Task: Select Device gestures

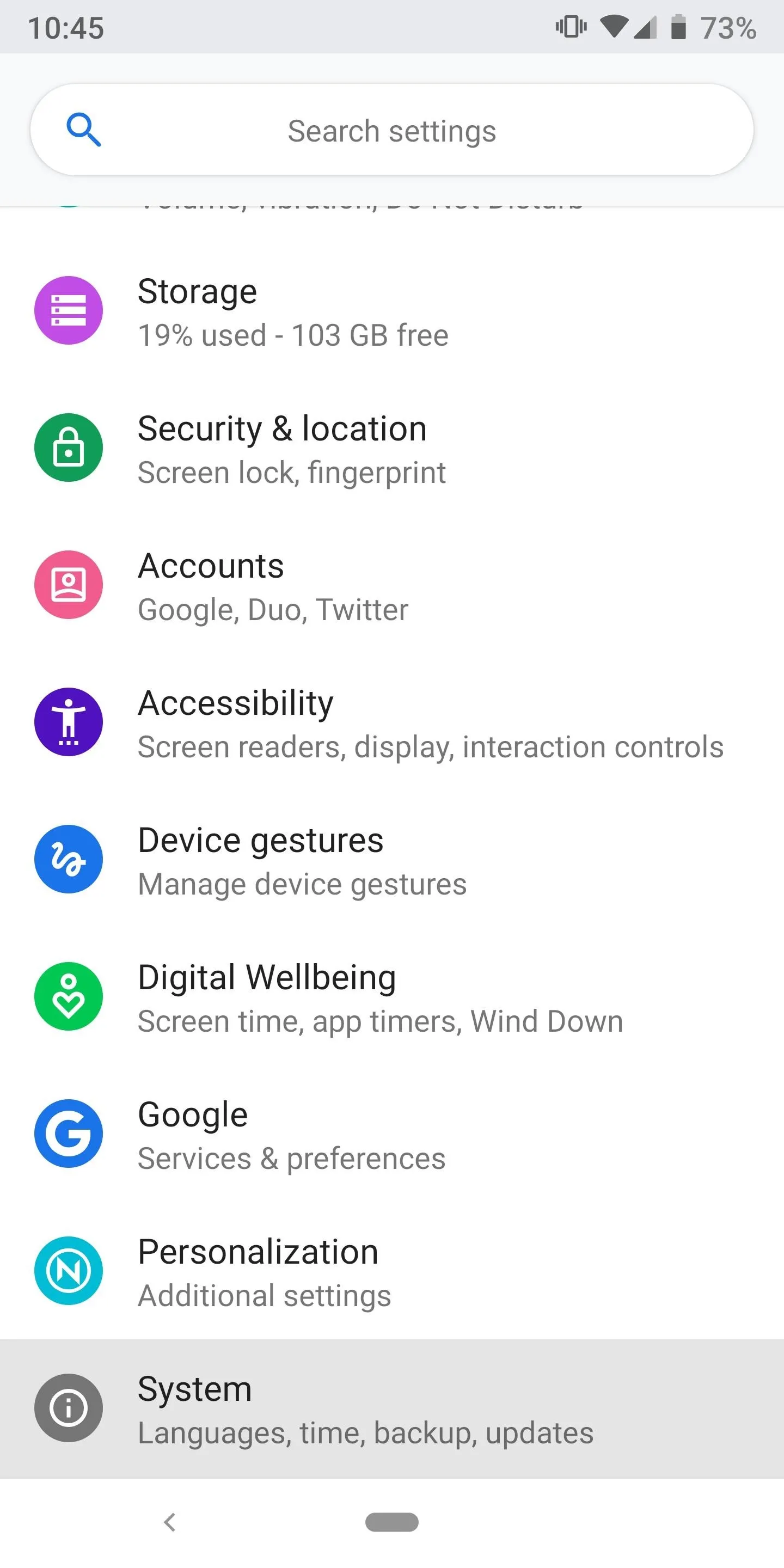Action: [392, 860]
